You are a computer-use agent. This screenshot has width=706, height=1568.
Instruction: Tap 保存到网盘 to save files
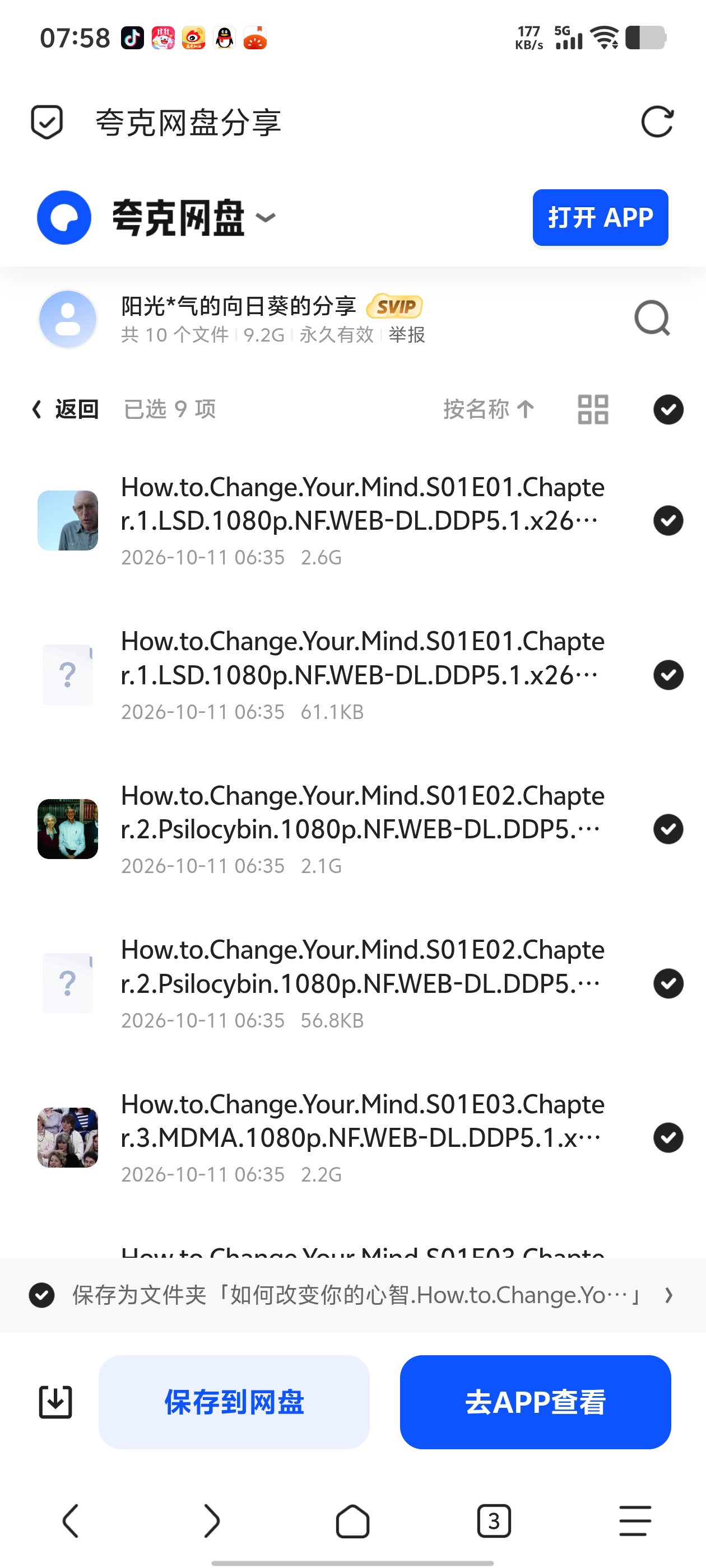click(234, 1402)
